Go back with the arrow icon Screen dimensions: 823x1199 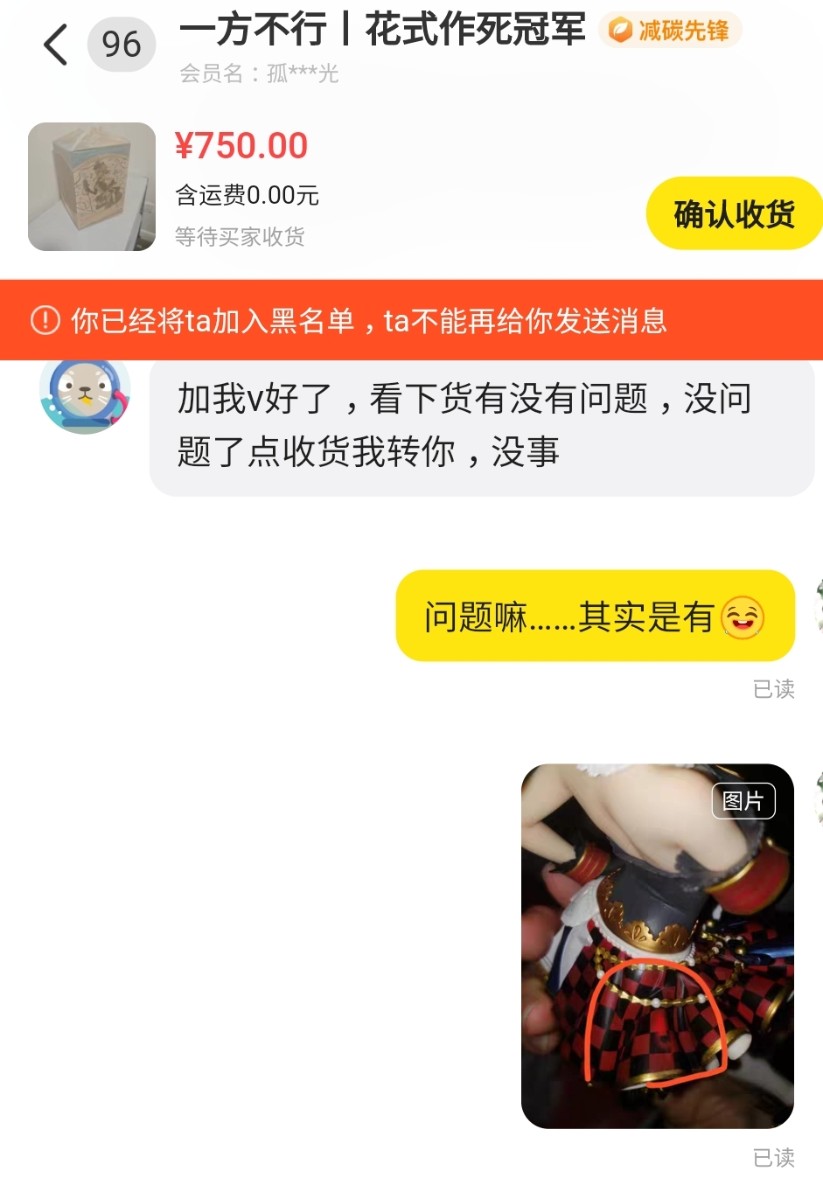56,45
